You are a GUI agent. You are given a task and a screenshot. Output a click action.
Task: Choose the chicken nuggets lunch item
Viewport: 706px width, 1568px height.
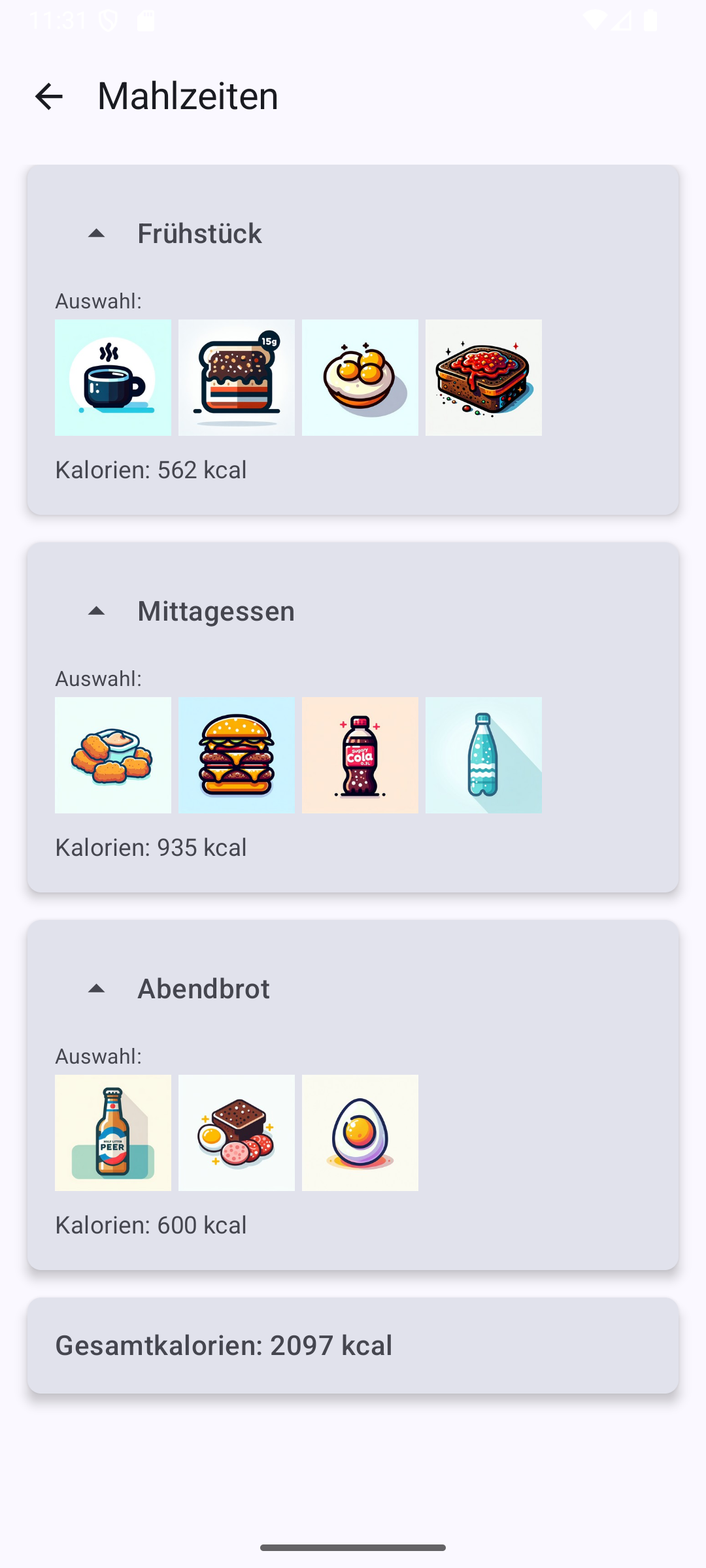[113, 755]
